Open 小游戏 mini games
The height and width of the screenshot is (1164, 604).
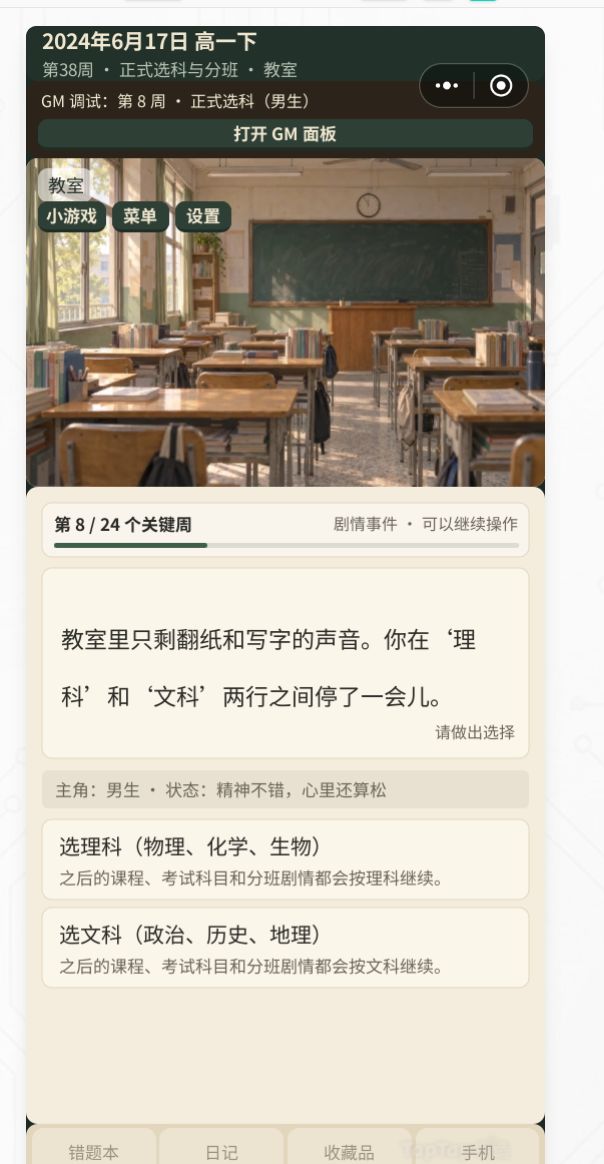pyautogui.click(x=72, y=217)
